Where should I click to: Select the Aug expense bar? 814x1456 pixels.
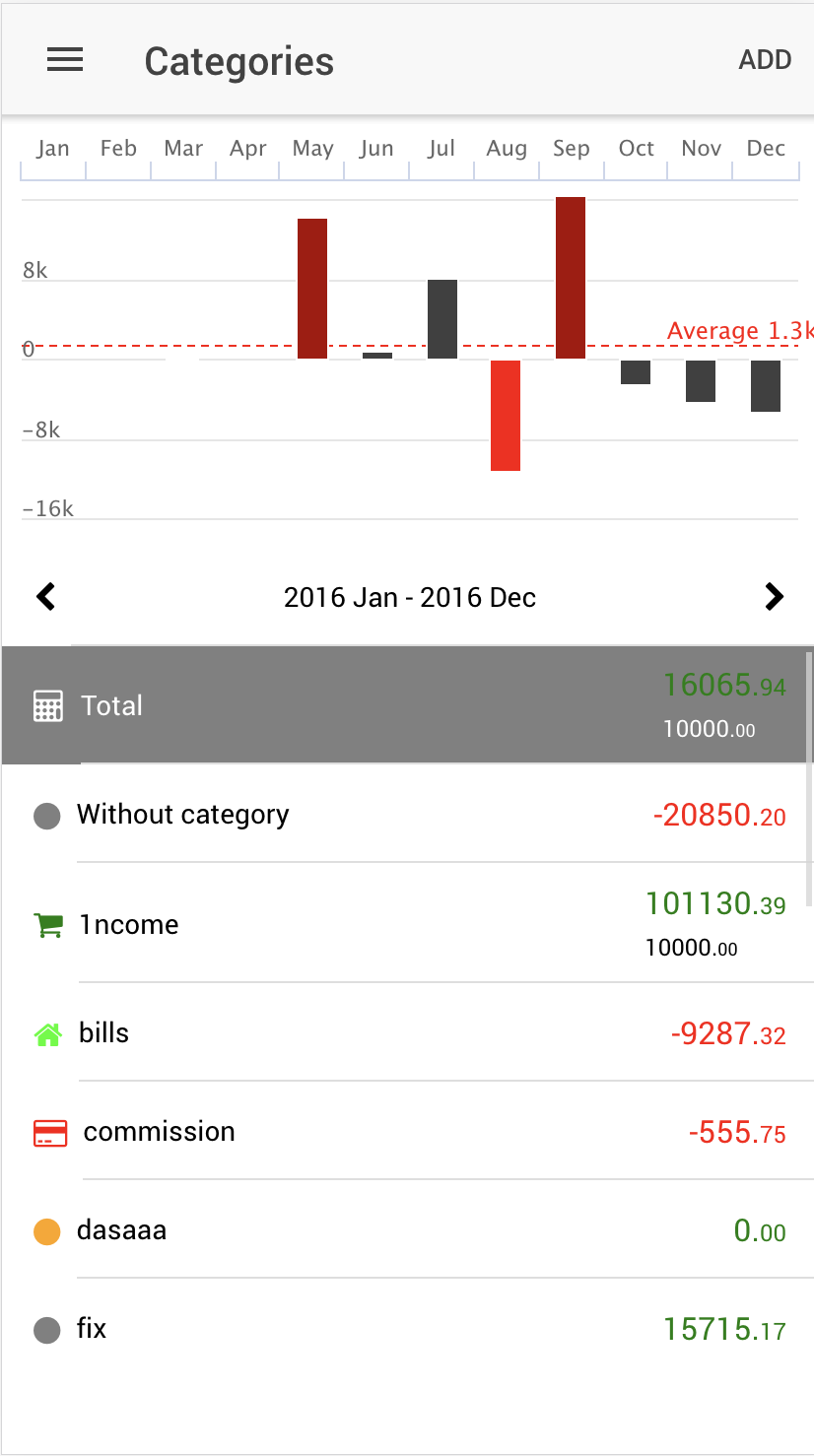505,414
